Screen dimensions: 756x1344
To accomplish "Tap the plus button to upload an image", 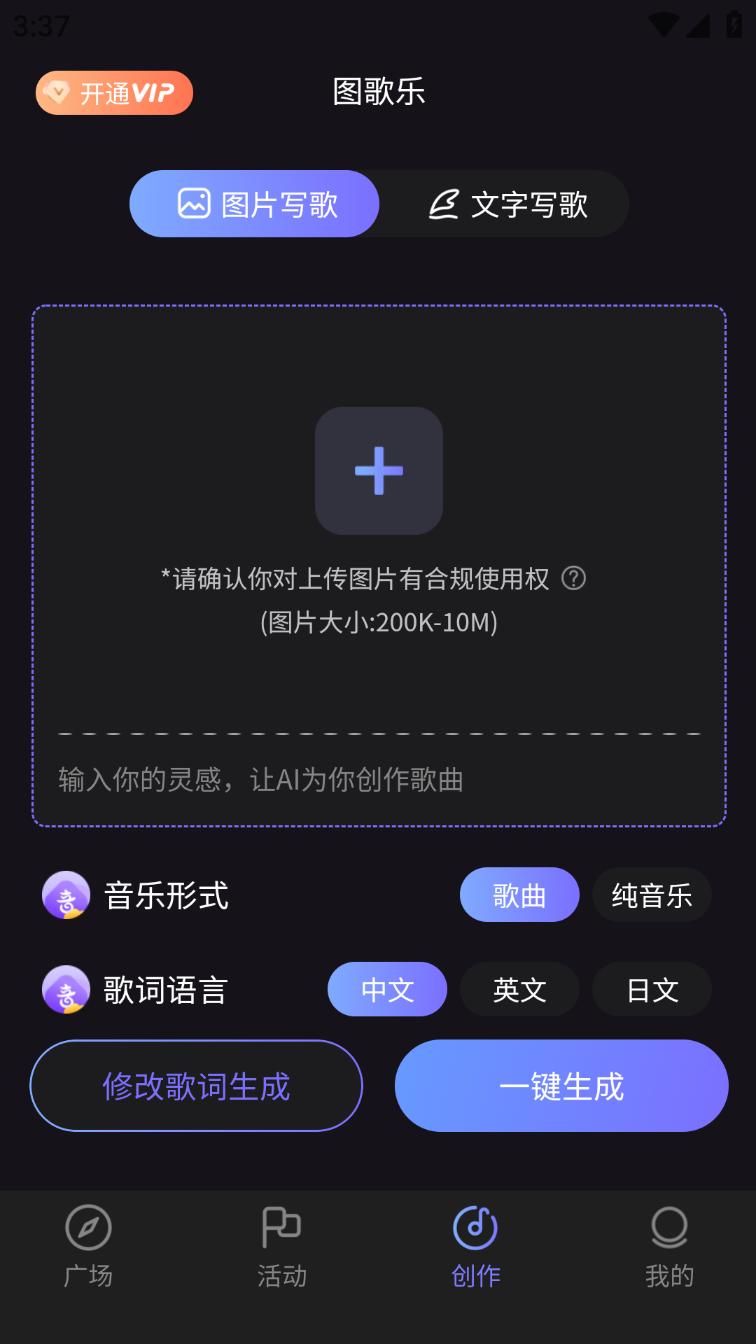I will point(378,470).
